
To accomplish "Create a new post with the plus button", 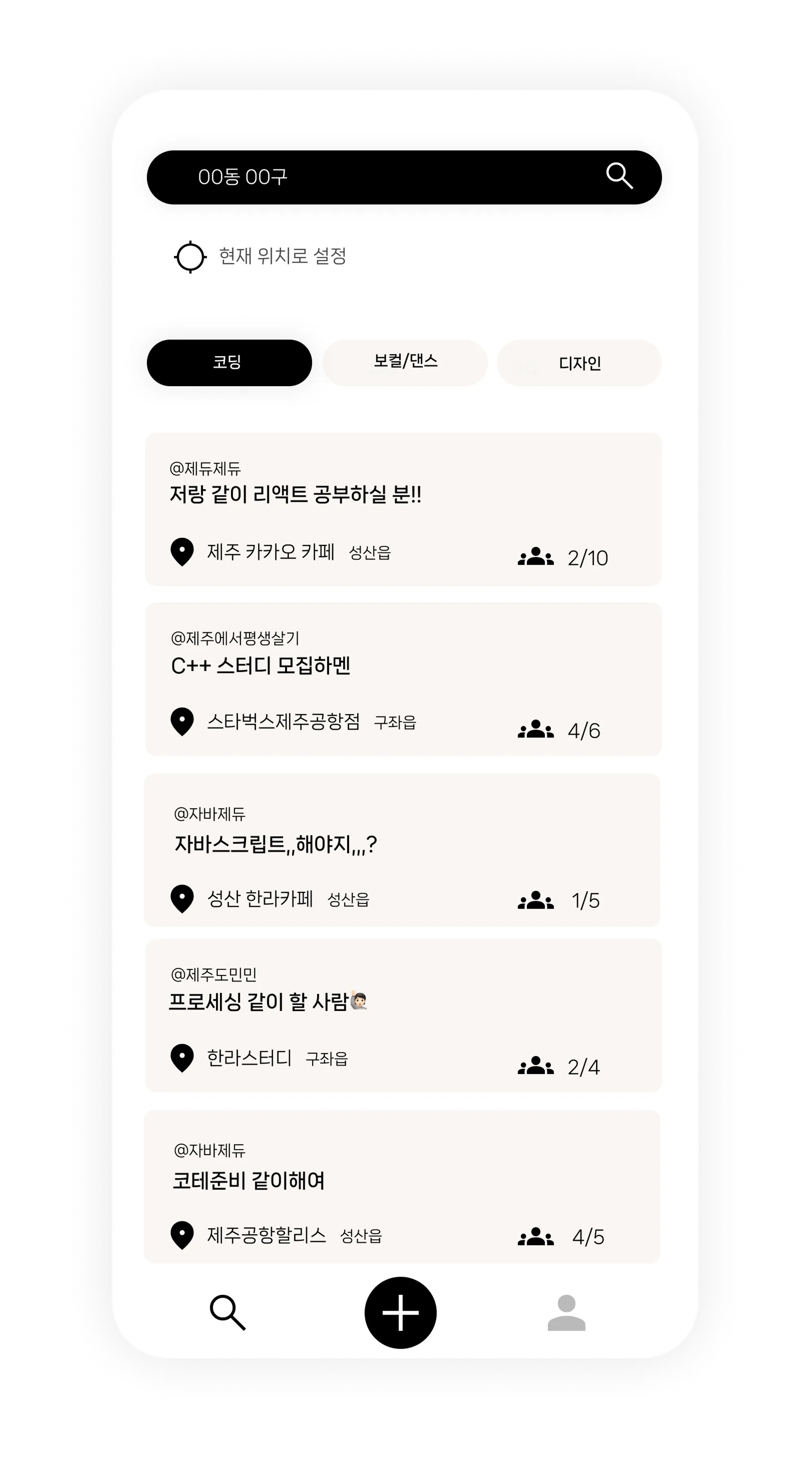I will coord(400,1313).
